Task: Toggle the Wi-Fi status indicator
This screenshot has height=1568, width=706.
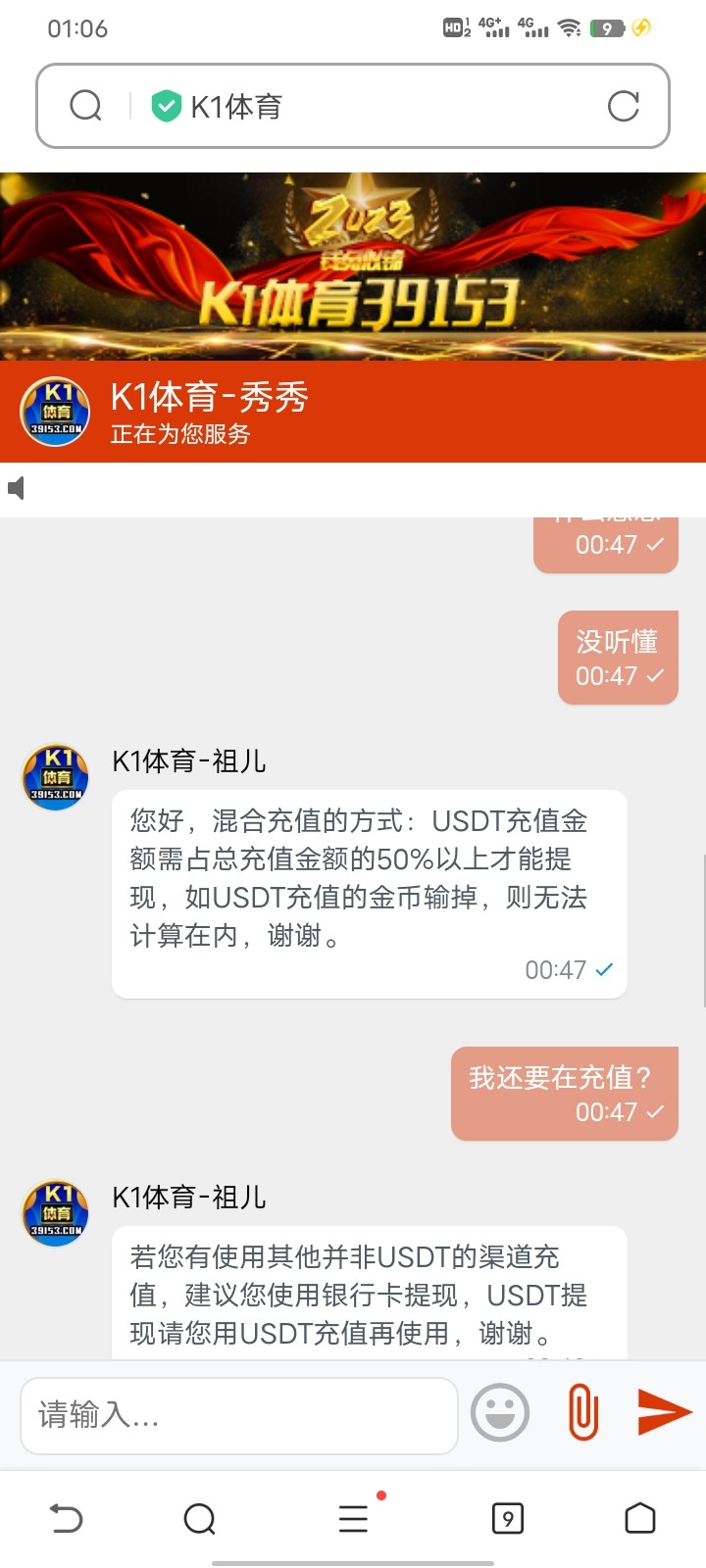Action: 569,28
